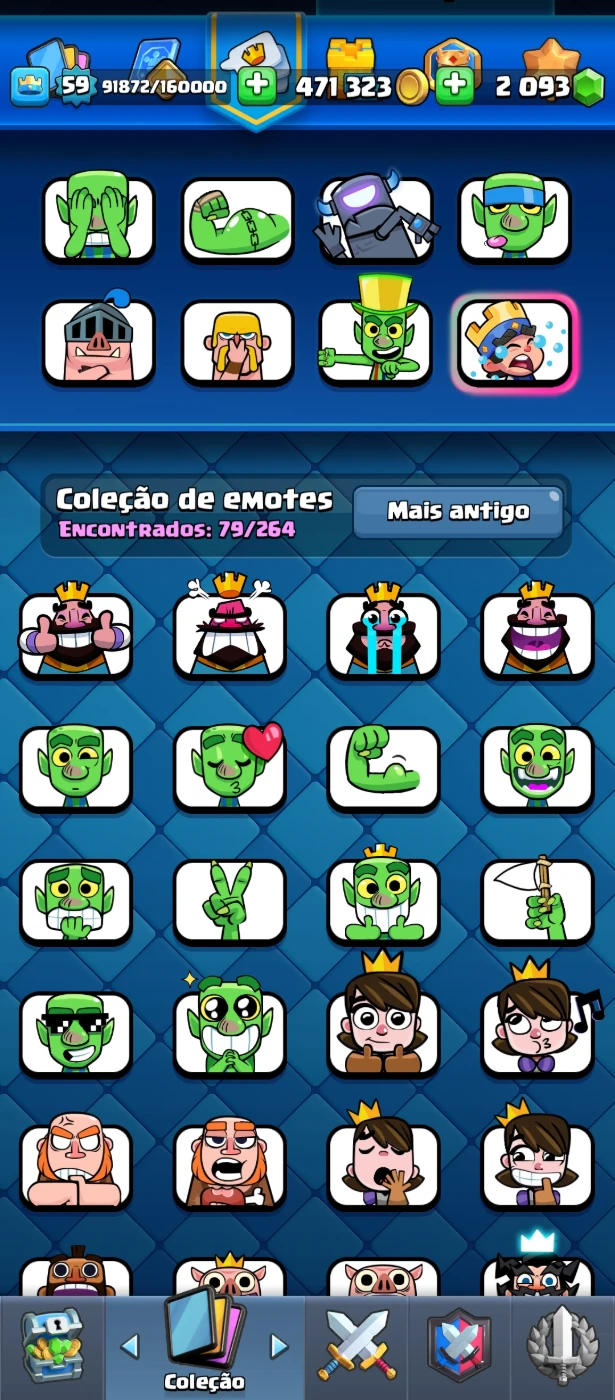Choose the green flexing arm chain emote
Viewport: 615px width, 1400px height.
(237, 220)
